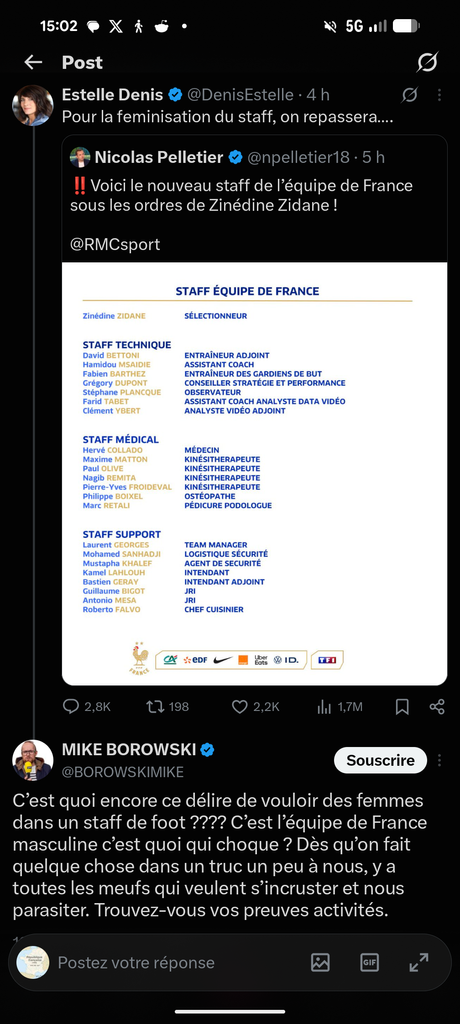Open Estelle Denis's profile picture
Screen dimensions: 460x1024
(33, 105)
